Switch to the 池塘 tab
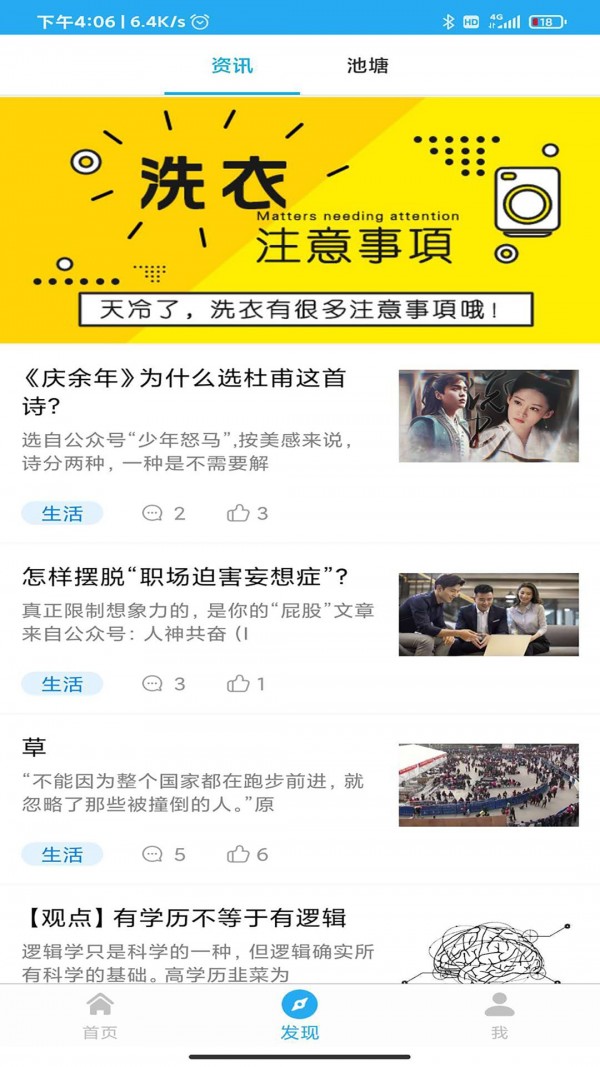This screenshot has height=1067, width=600. click(367, 66)
